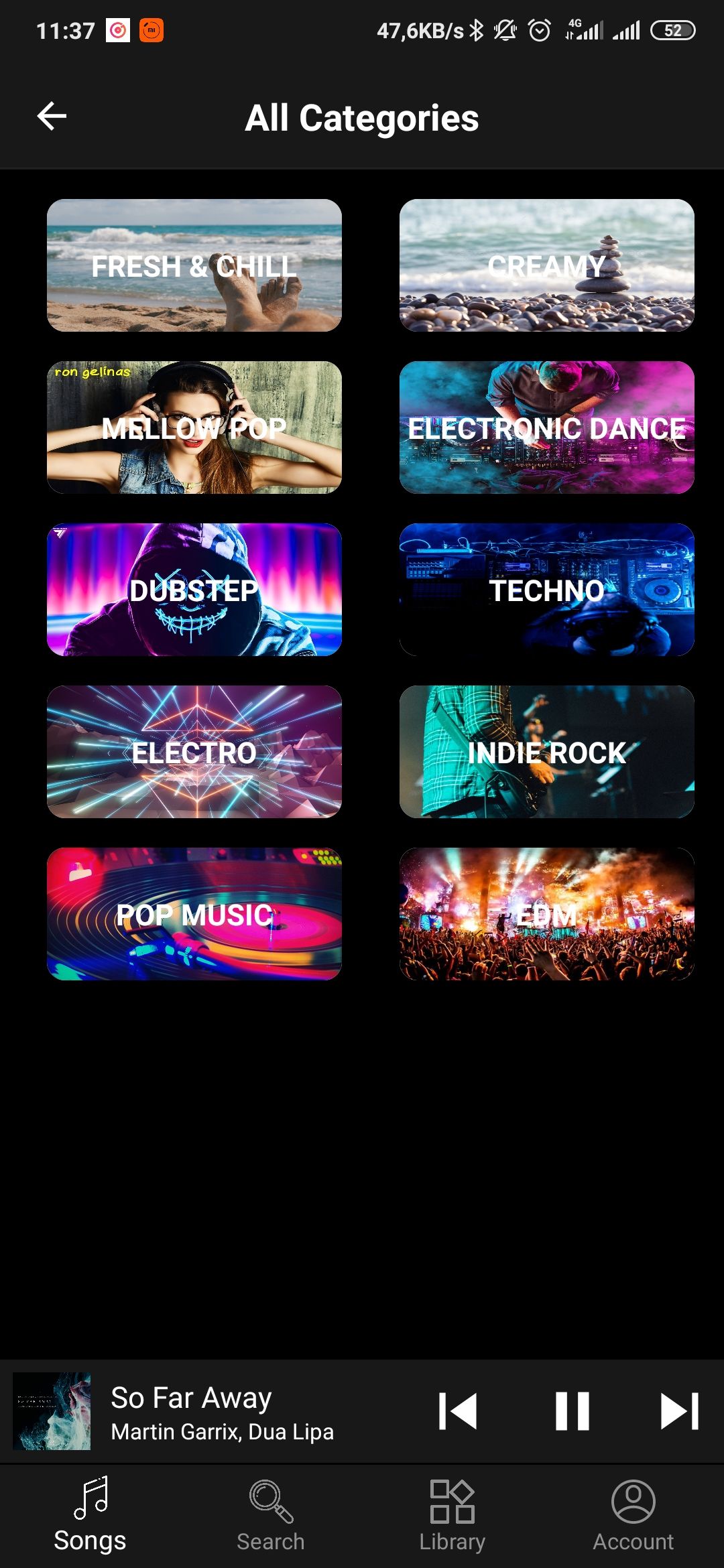This screenshot has height=1568, width=724.
Task: Open the Dubstep category tile
Action: pos(194,590)
